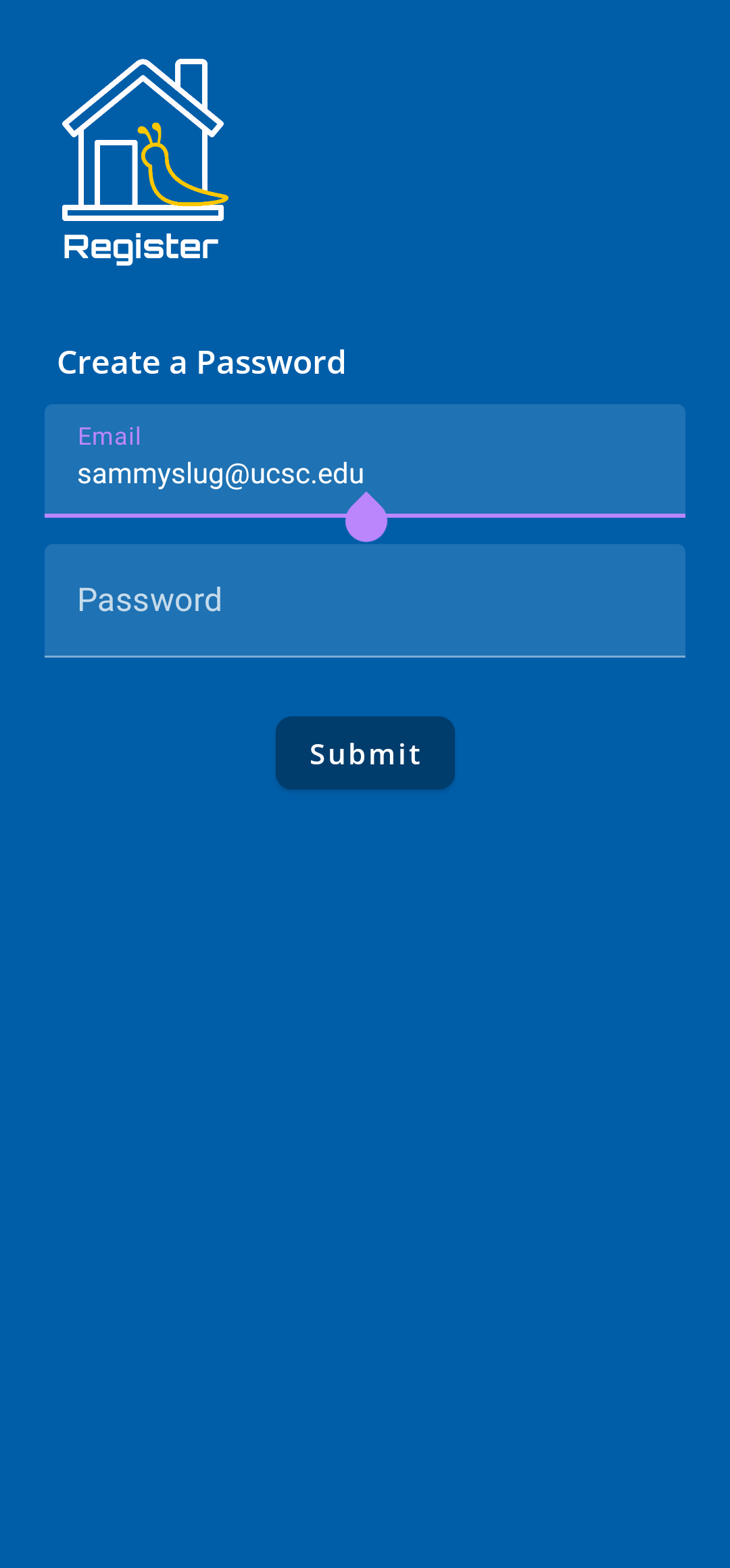Viewport: 730px width, 1568px height.
Task: Tap the Email field showing sammyslug@ucsc.edu
Action: 365,461
